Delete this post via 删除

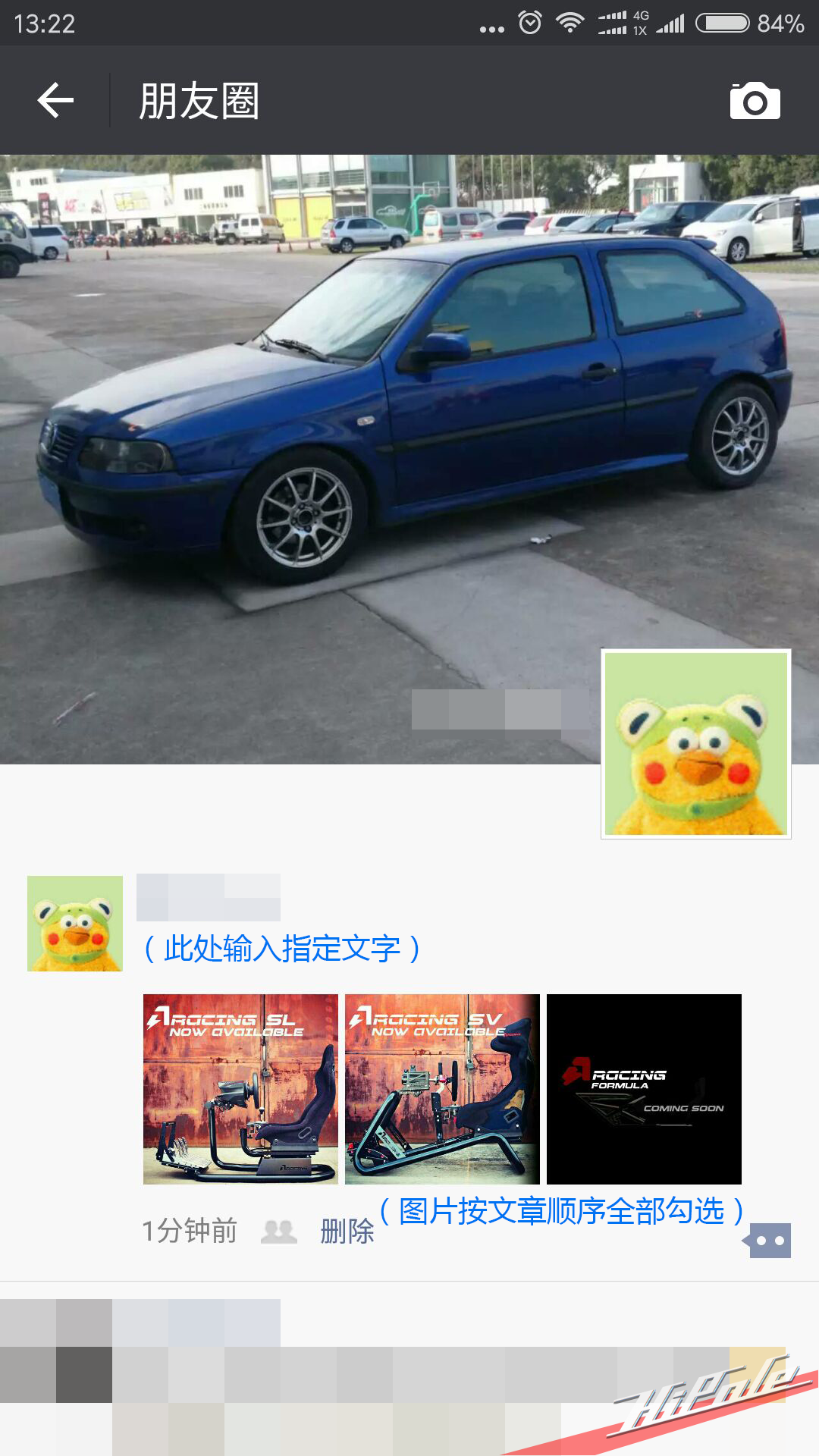click(x=347, y=1231)
